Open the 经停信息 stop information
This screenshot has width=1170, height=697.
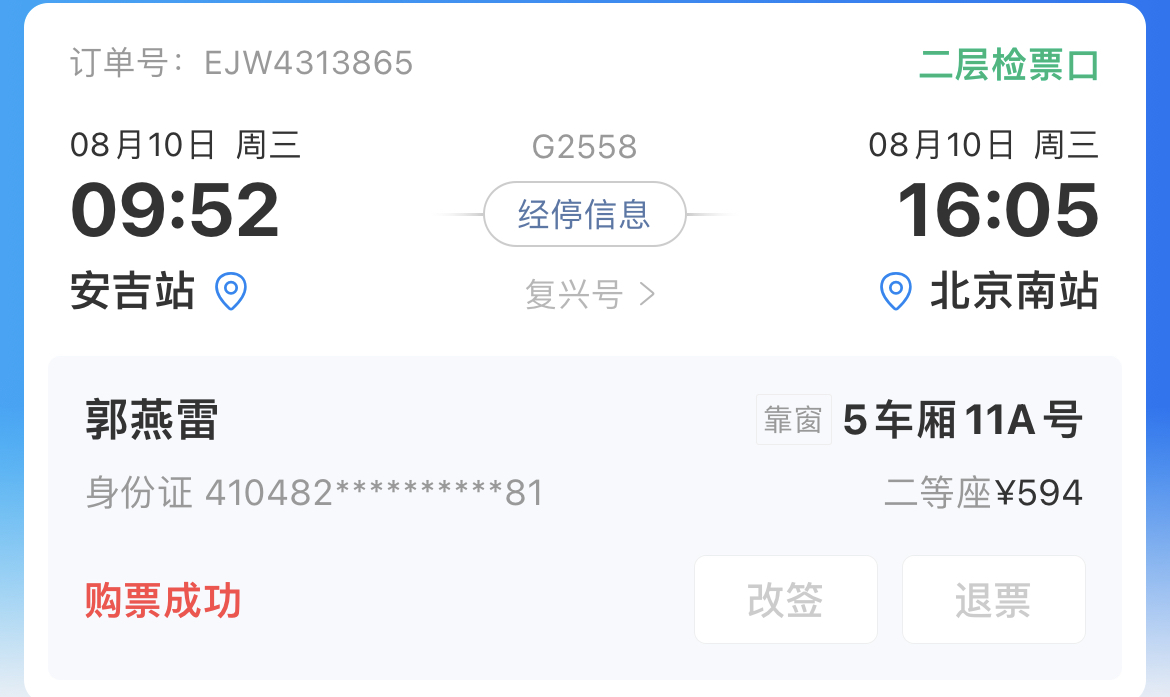[584, 214]
